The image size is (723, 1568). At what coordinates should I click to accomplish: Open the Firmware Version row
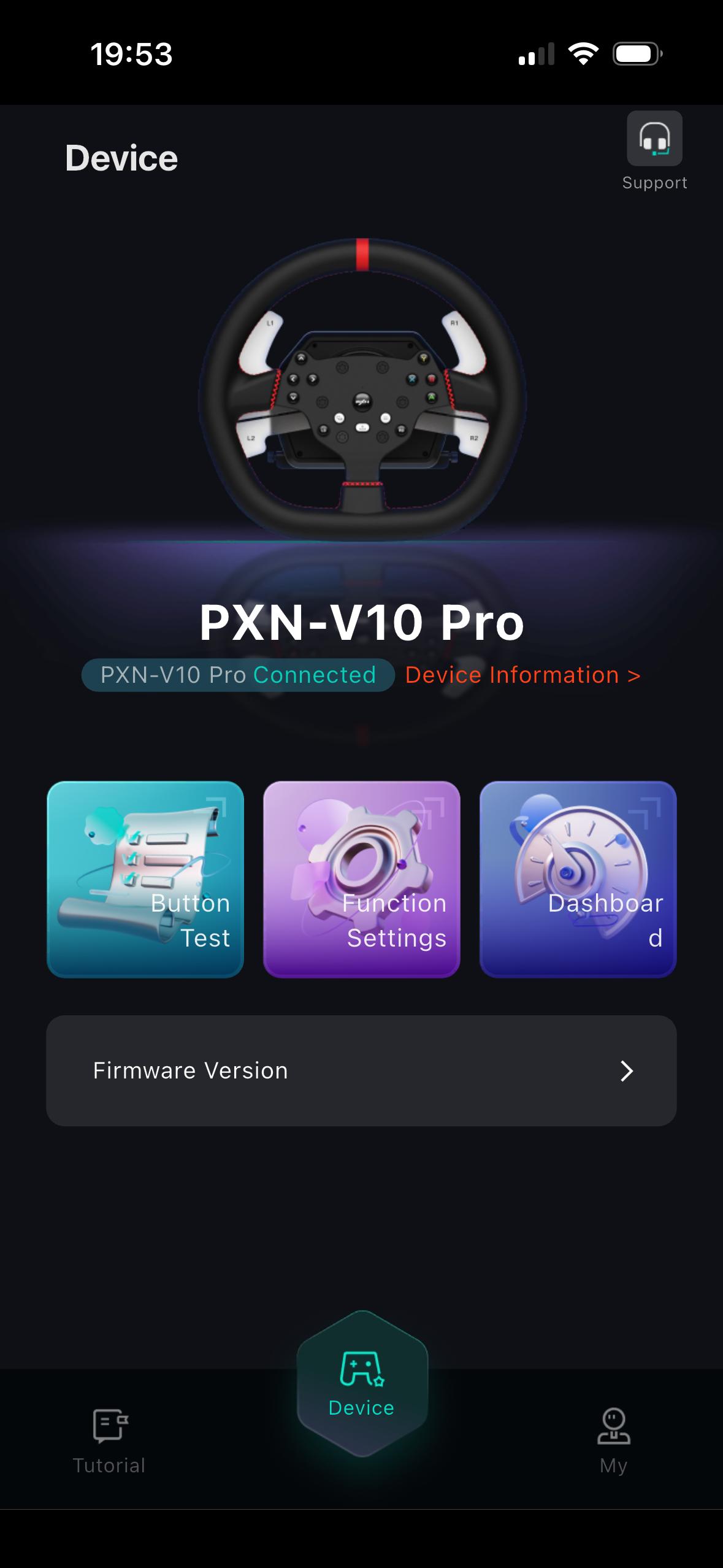(x=361, y=1070)
